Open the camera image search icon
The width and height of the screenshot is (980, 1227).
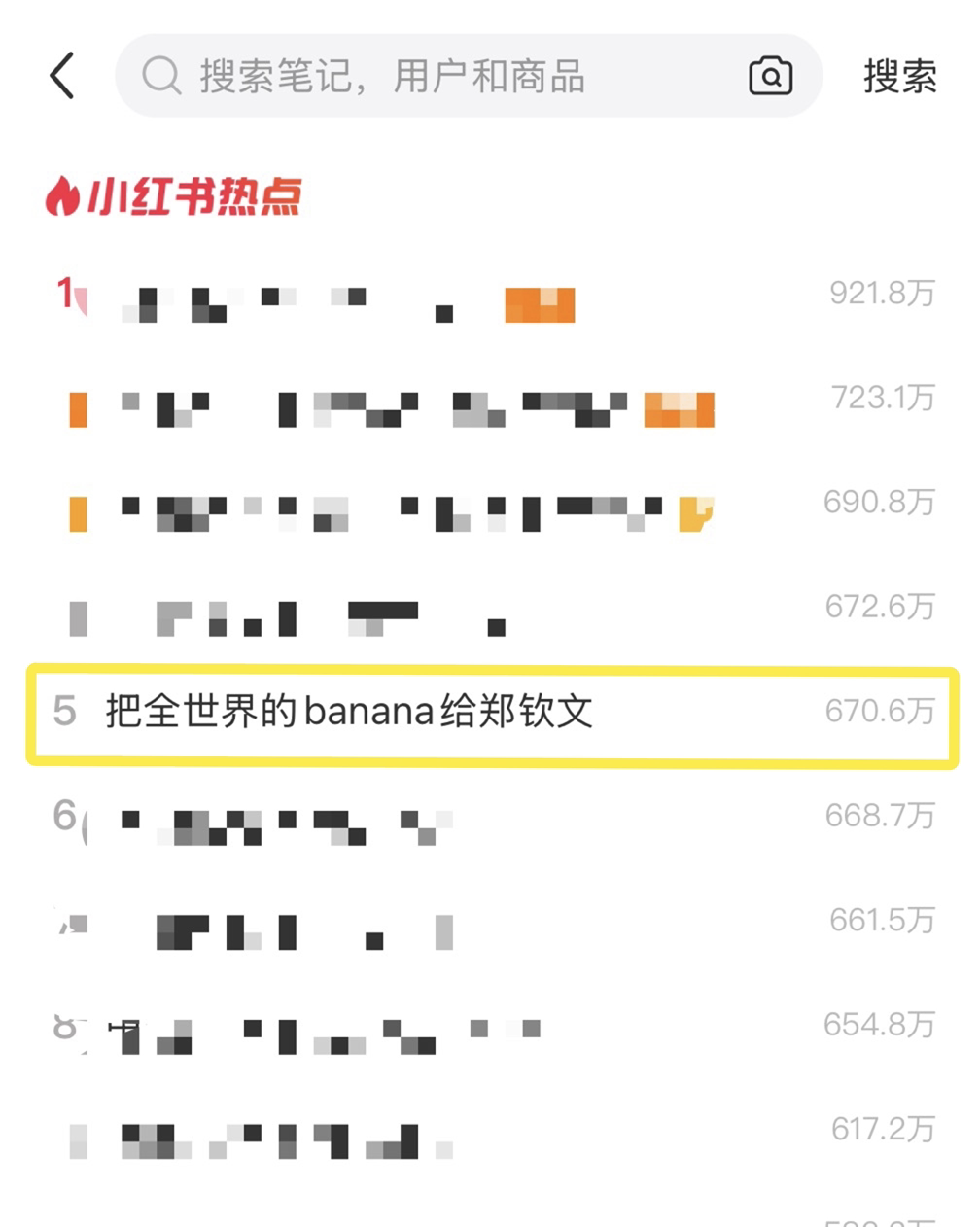coord(770,76)
